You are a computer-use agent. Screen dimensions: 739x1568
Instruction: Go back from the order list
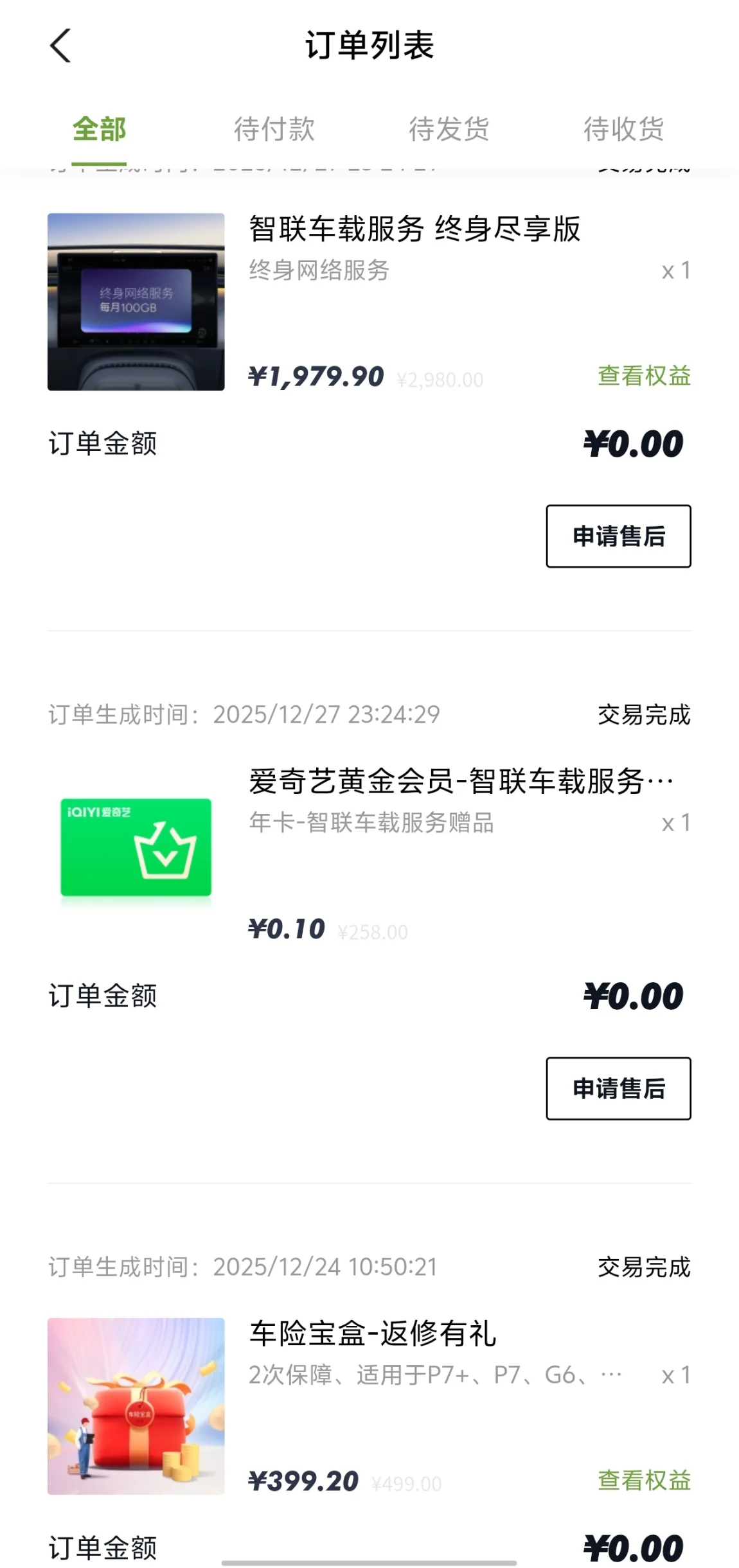tap(60, 46)
